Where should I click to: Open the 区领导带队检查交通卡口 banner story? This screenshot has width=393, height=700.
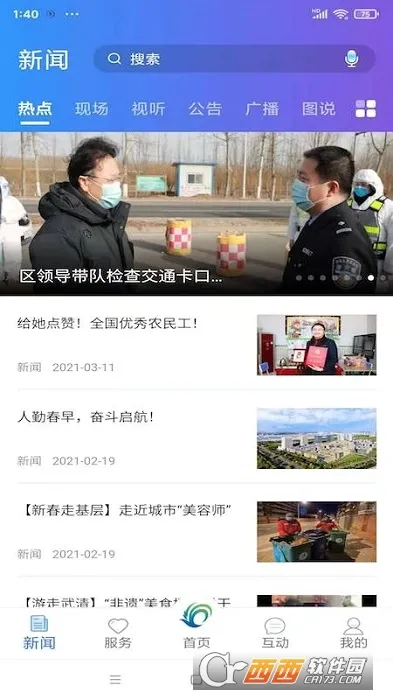point(196,214)
